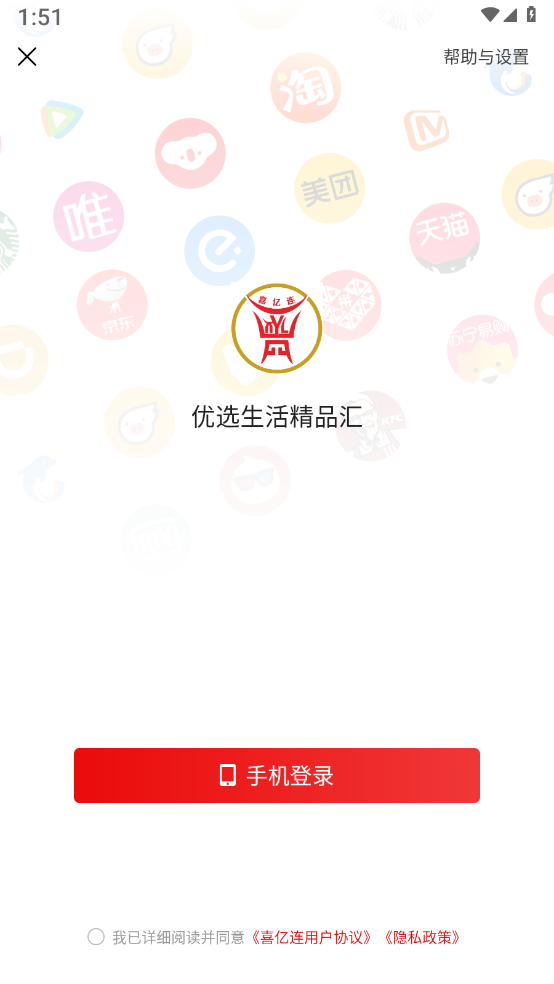Open 《隐私政策》 link

click(x=422, y=938)
